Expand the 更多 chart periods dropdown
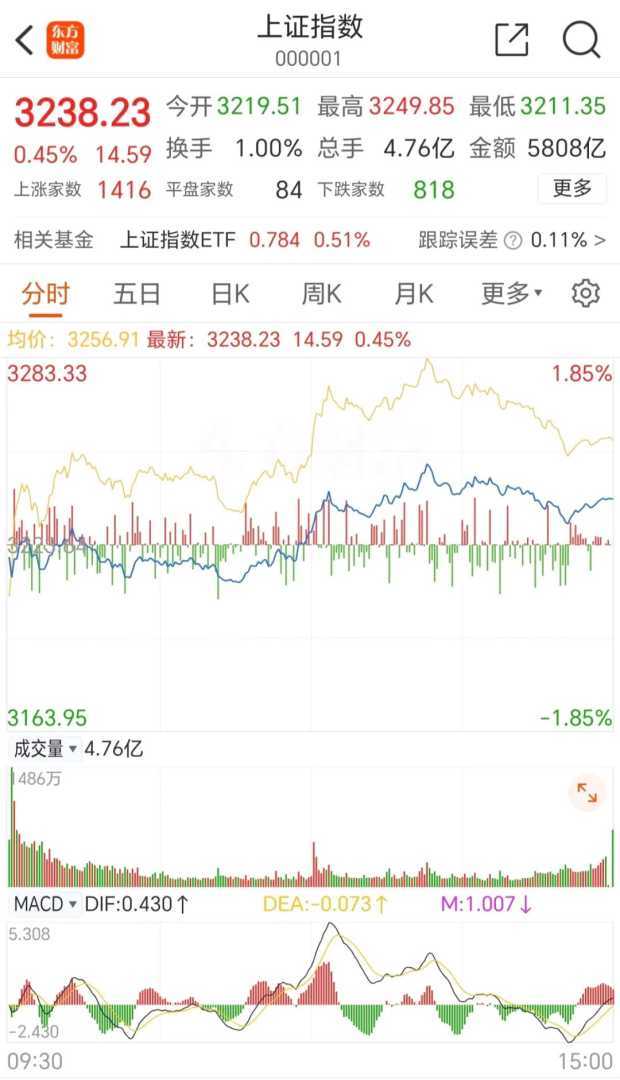Screen dimensions: 620x1080 [511, 294]
